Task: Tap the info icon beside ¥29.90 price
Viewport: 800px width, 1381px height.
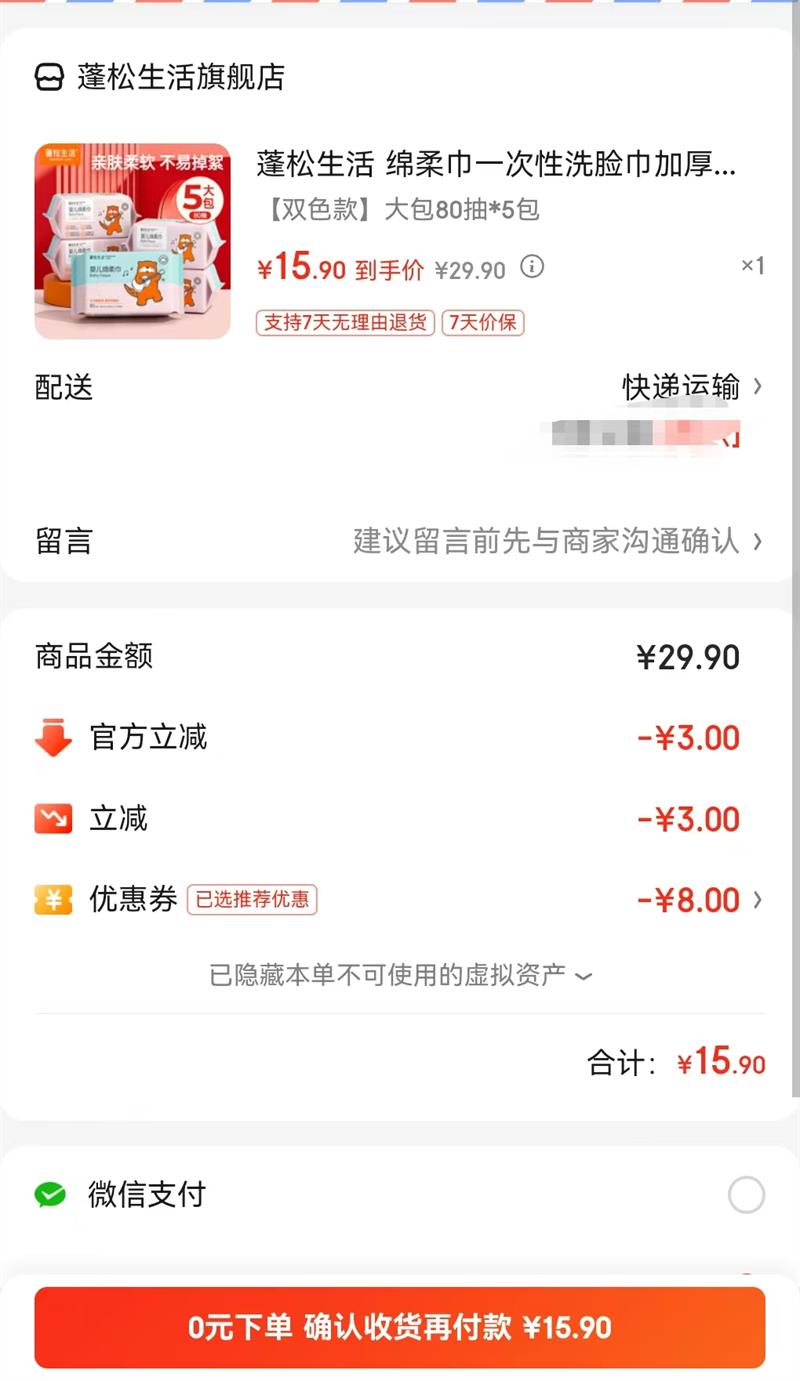Action: pos(533,267)
